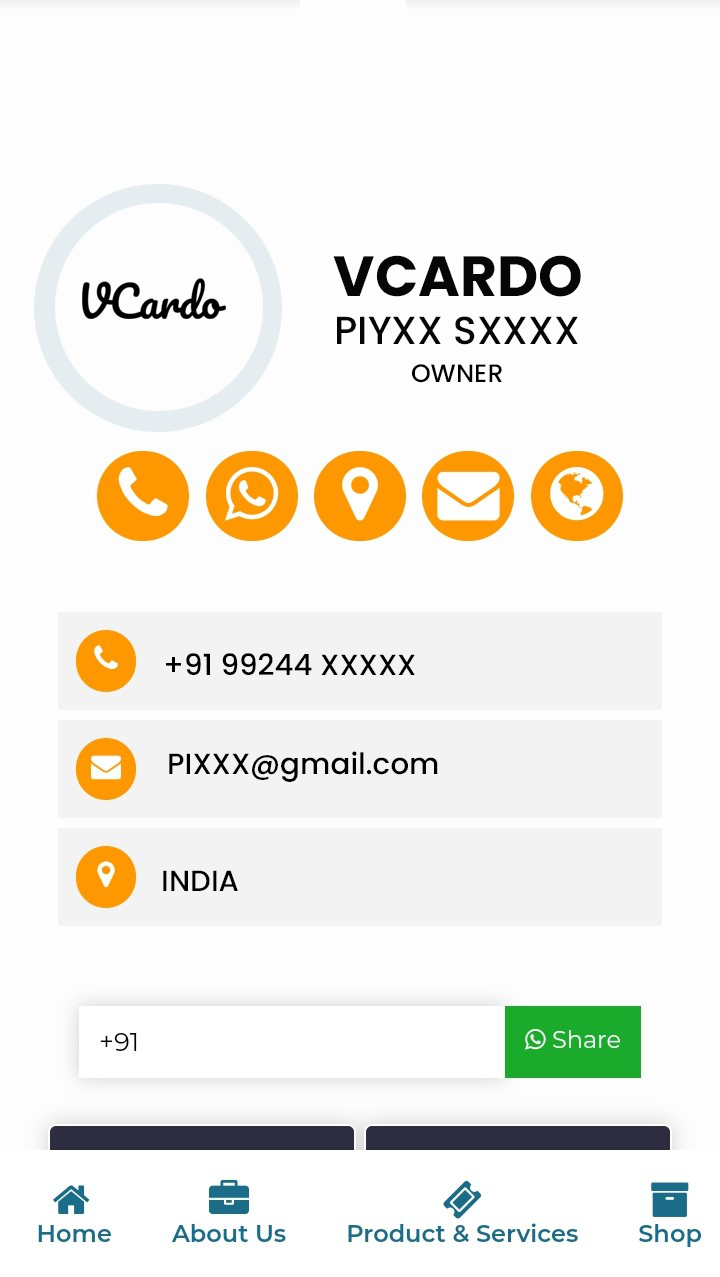Screen dimensions: 720x1277
Task: Go to the Home tab
Action: pyautogui.click(x=74, y=1214)
